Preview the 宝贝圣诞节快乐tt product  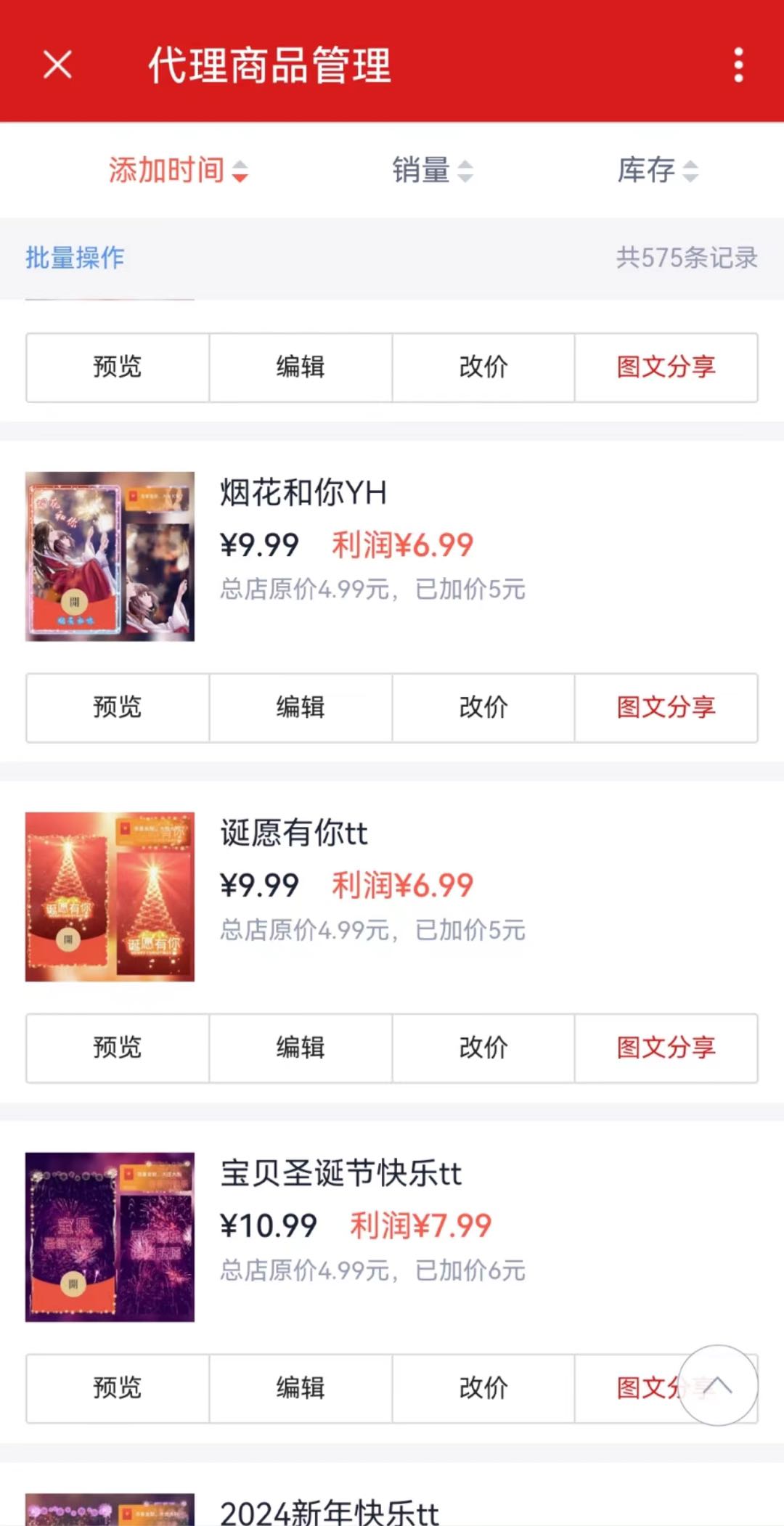tap(118, 1389)
